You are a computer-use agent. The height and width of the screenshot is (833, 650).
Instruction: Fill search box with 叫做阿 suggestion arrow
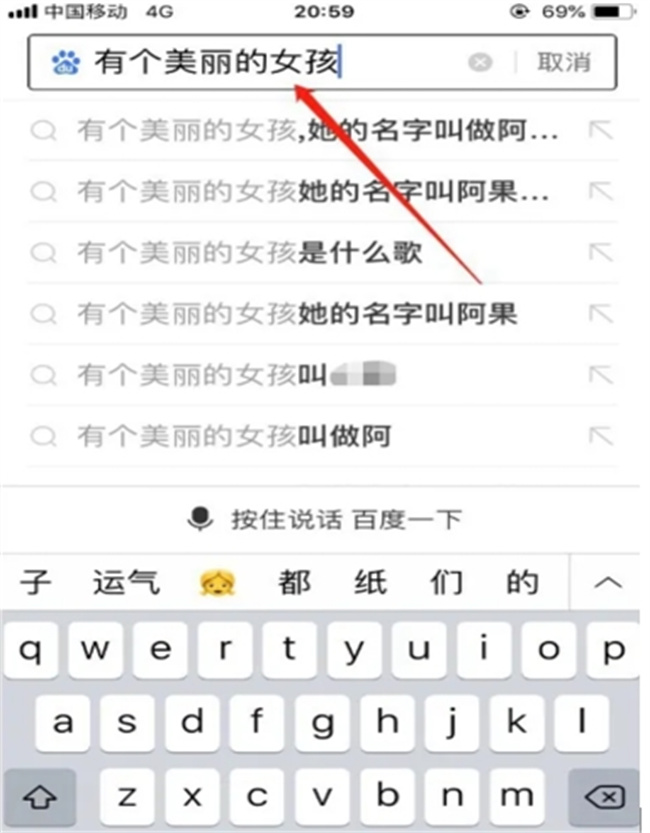tap(600, 436)
